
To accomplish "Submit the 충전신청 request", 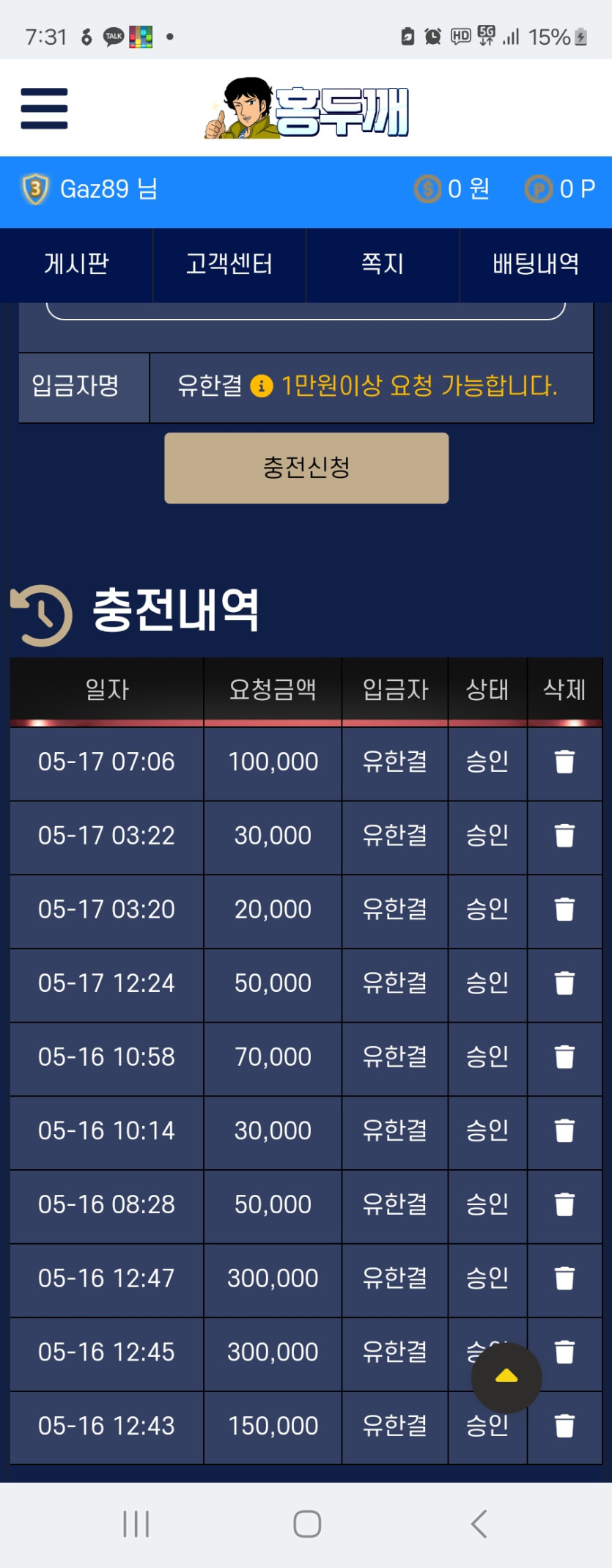I will pyautogui.click(x=306, y=468).
